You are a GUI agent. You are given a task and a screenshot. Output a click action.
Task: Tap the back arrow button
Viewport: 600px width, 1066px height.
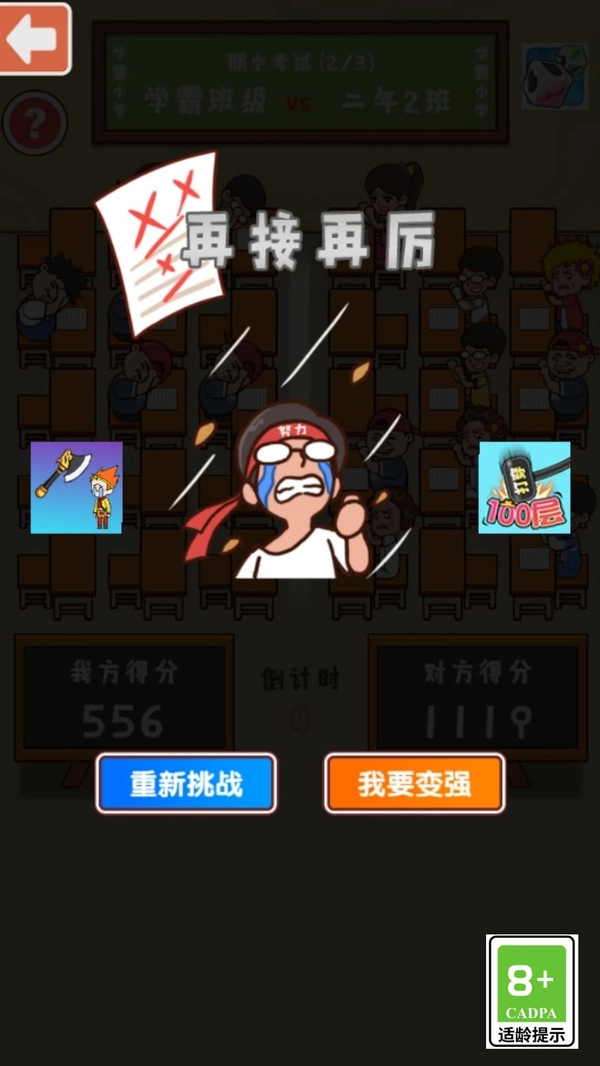pos(34,39)
